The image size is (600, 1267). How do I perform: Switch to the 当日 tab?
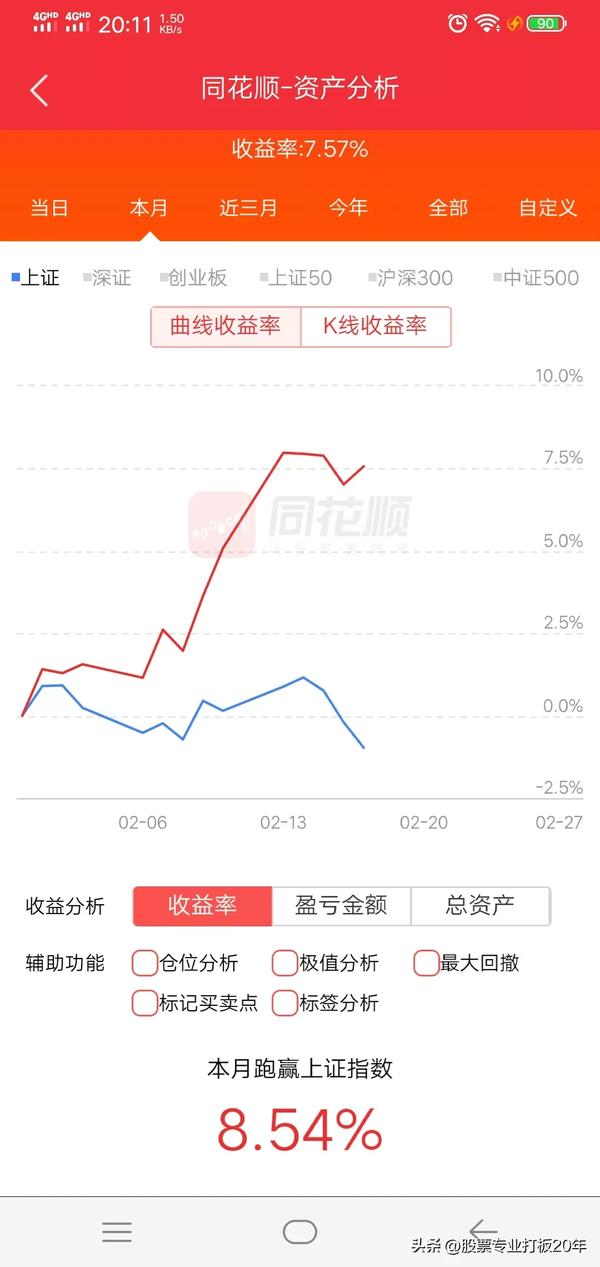coord(49,208)
